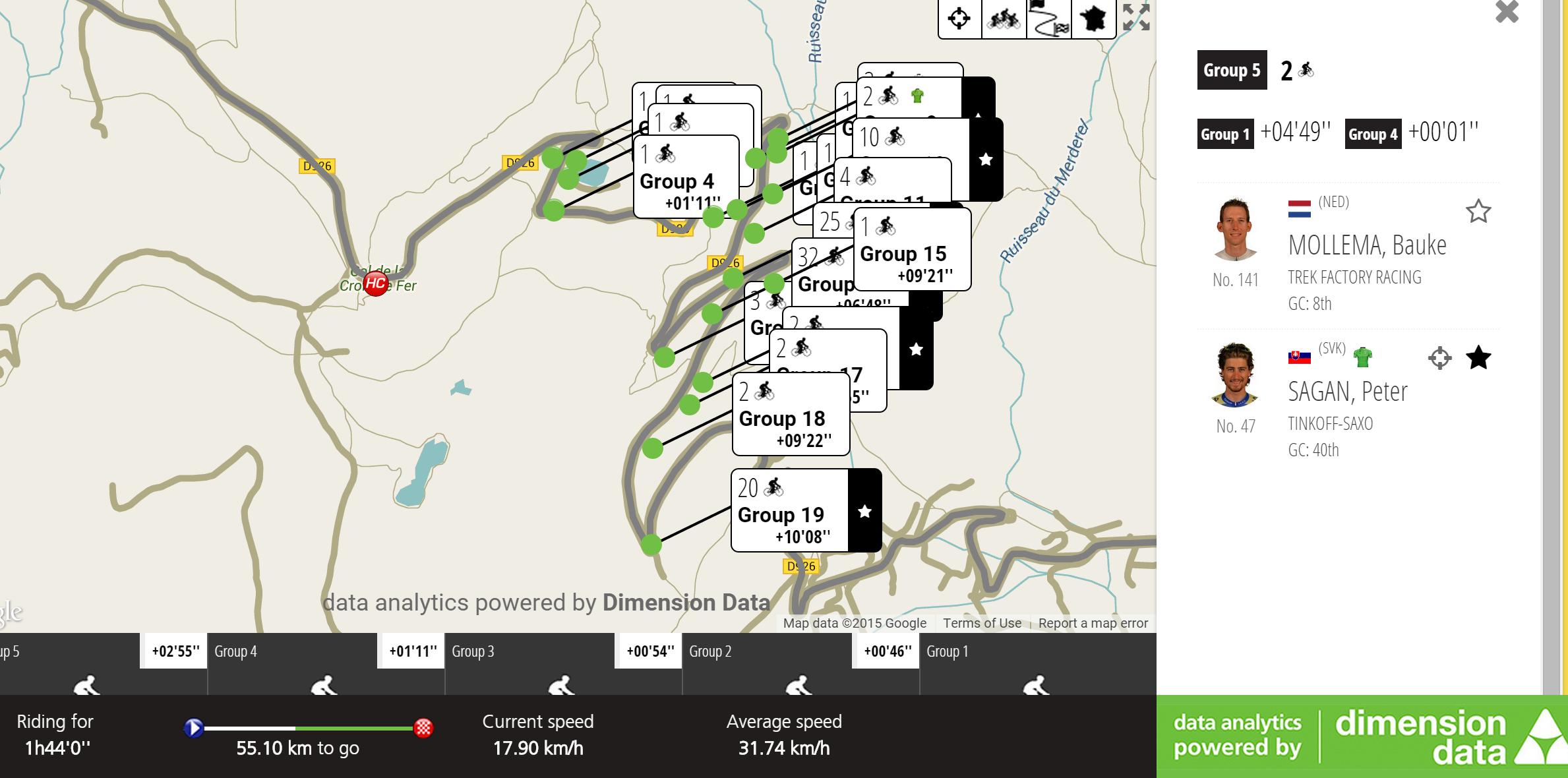Expand the map to fullscreen
The height and width of the screenshot is (778, 1568).
point(1136,18)
